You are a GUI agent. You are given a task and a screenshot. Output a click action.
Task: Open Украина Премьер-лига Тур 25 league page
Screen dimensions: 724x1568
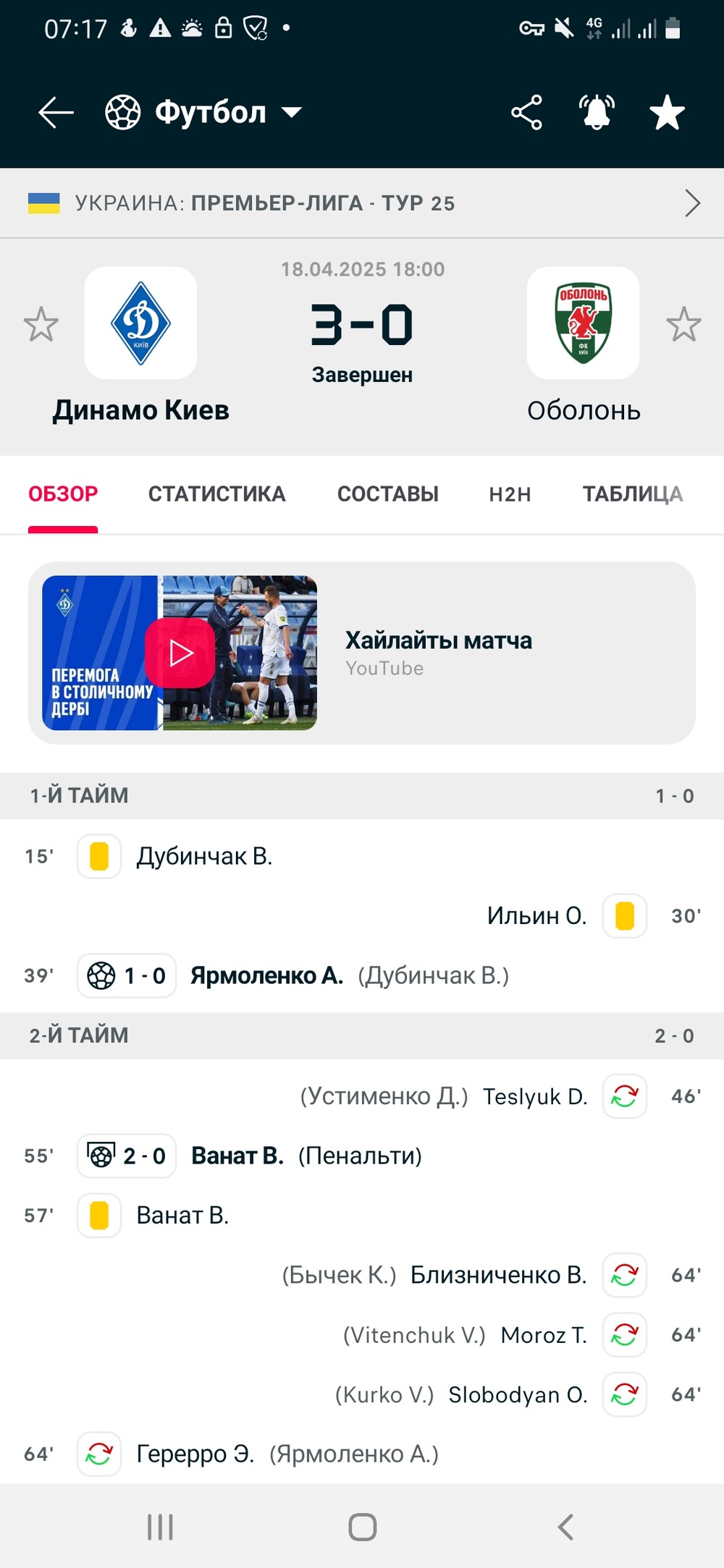[362, 203]
